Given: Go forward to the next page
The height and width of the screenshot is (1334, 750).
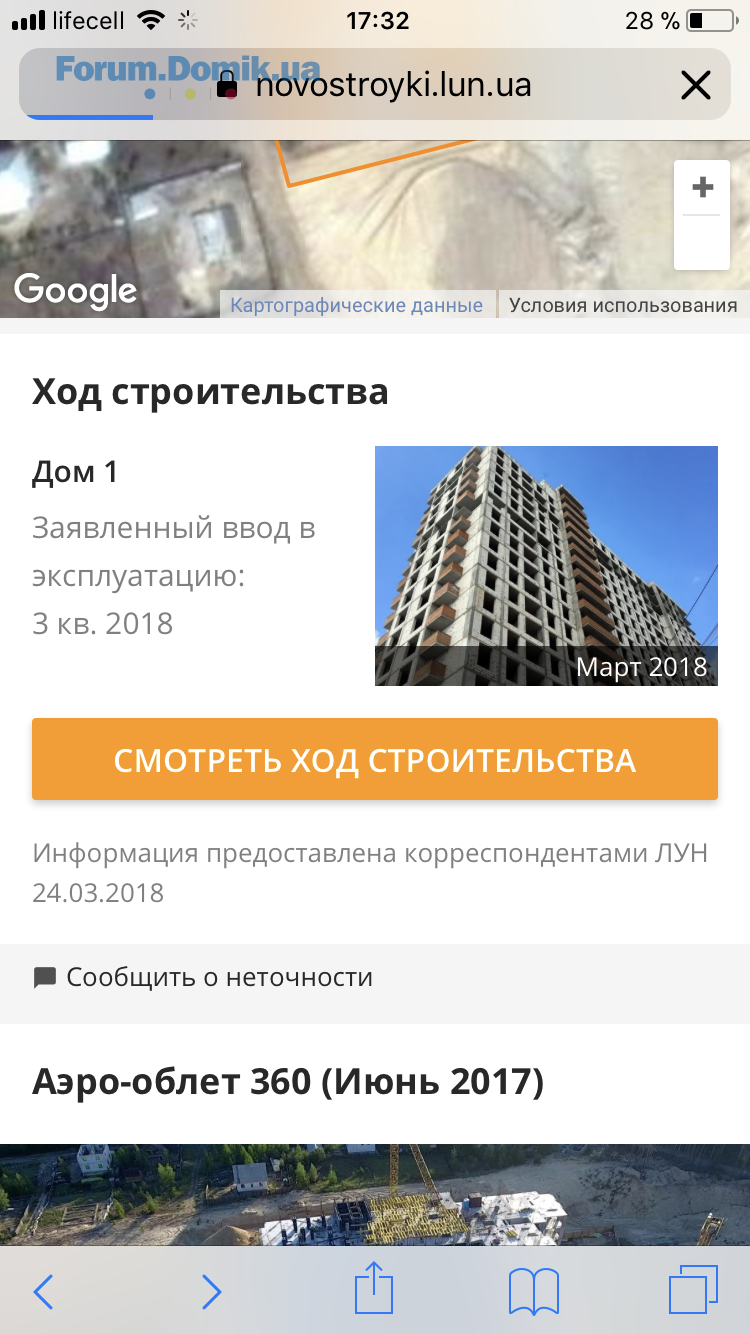Looking at the screenshot, I should click(211, 1291).
